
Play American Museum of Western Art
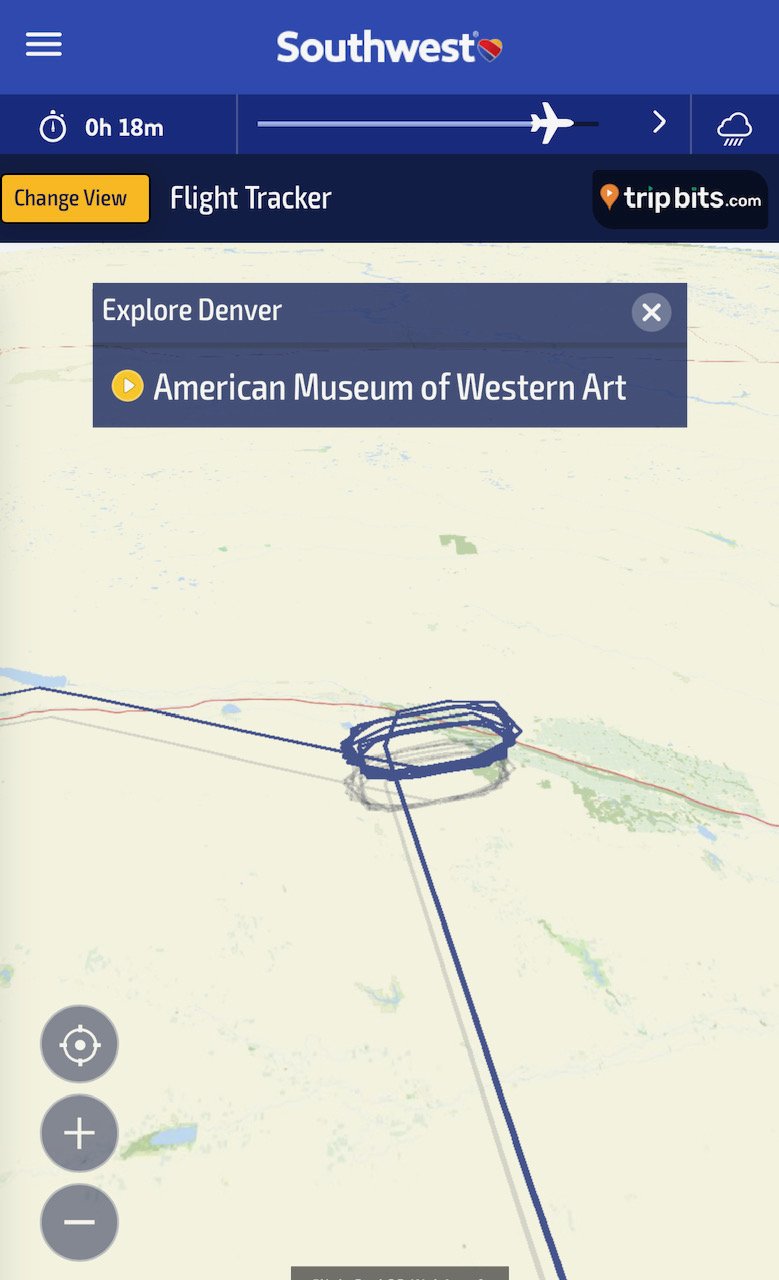click(x=127, y=386)
